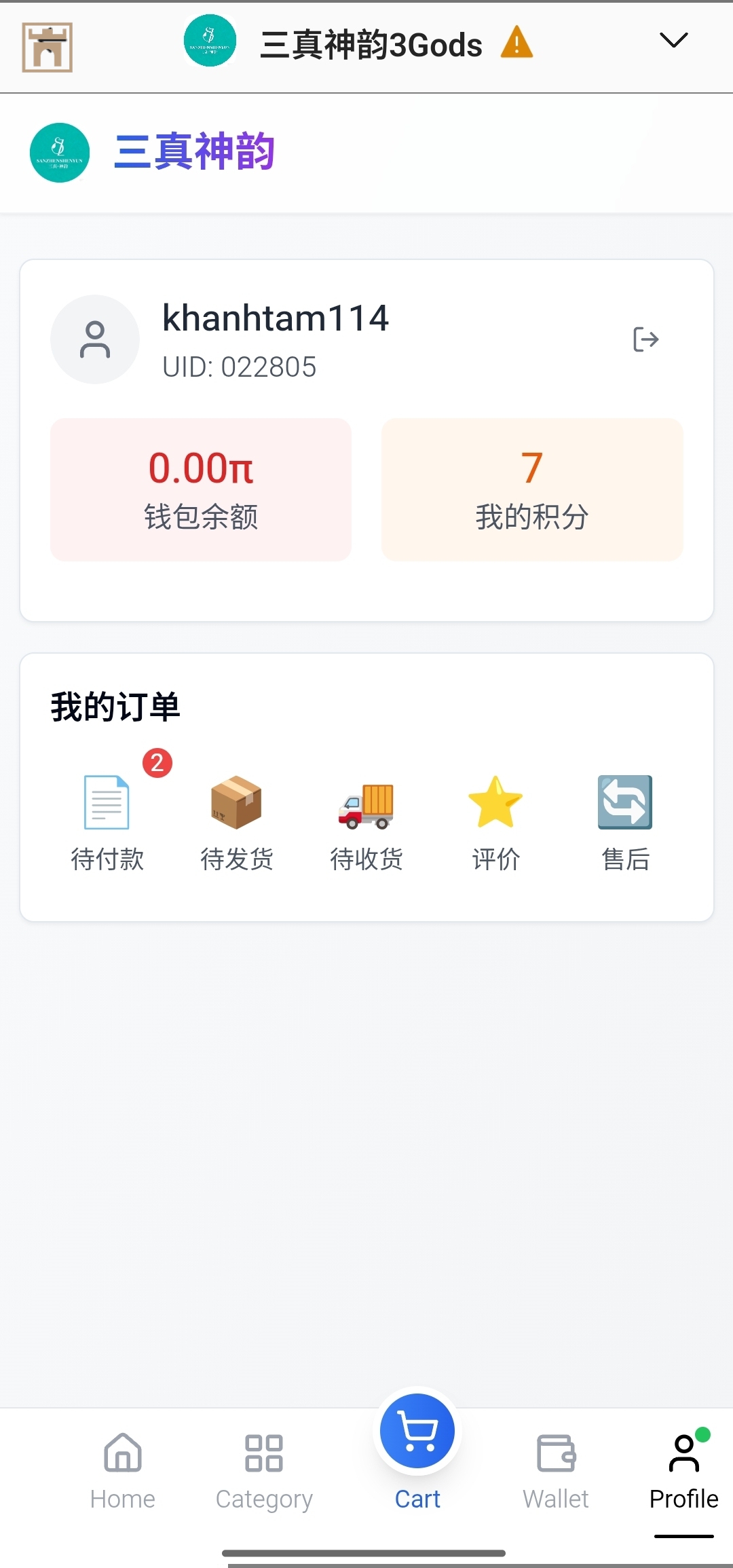Click the warning triangle next to 3Gods

pos(517,42)
